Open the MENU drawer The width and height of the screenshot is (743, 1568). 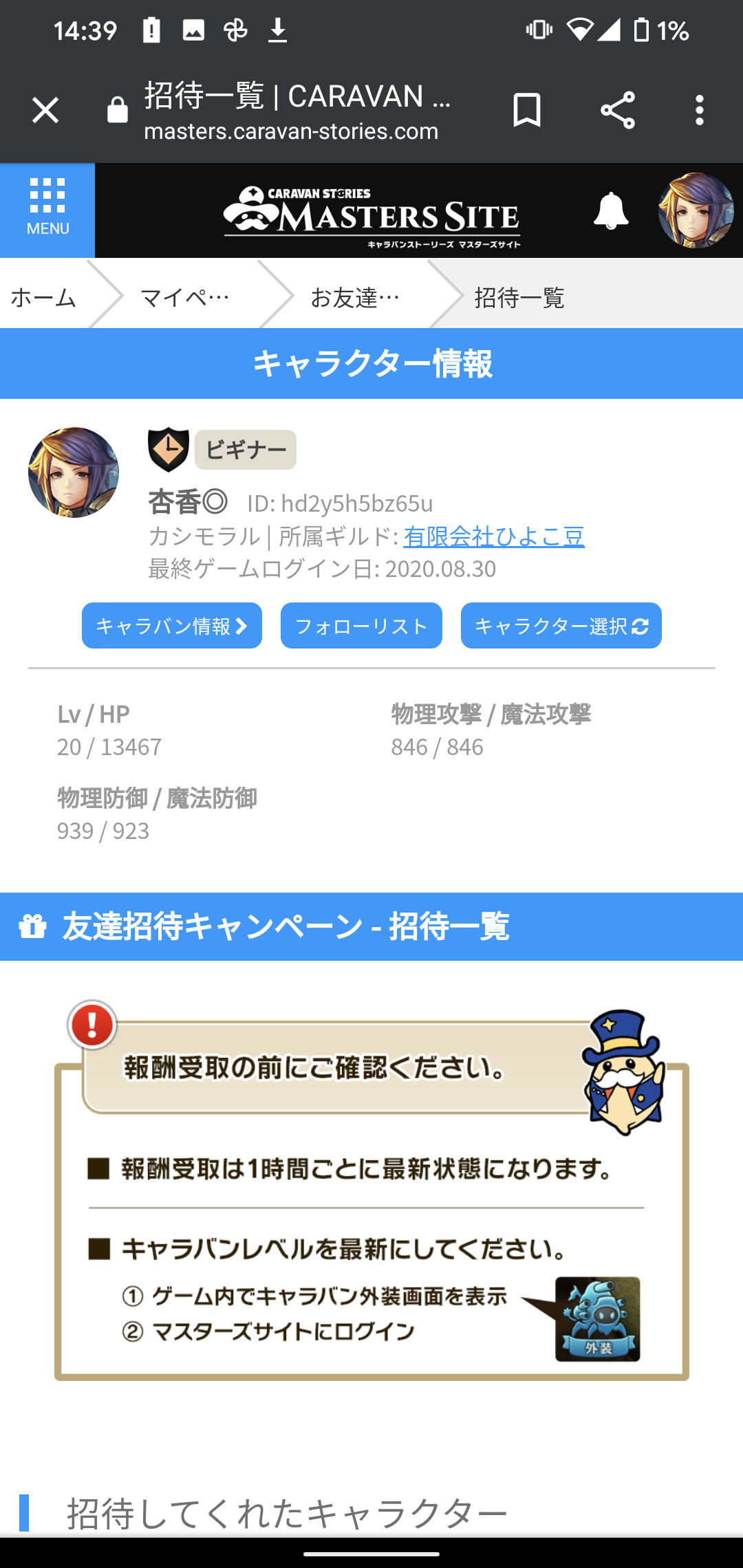tap(47, 210)
